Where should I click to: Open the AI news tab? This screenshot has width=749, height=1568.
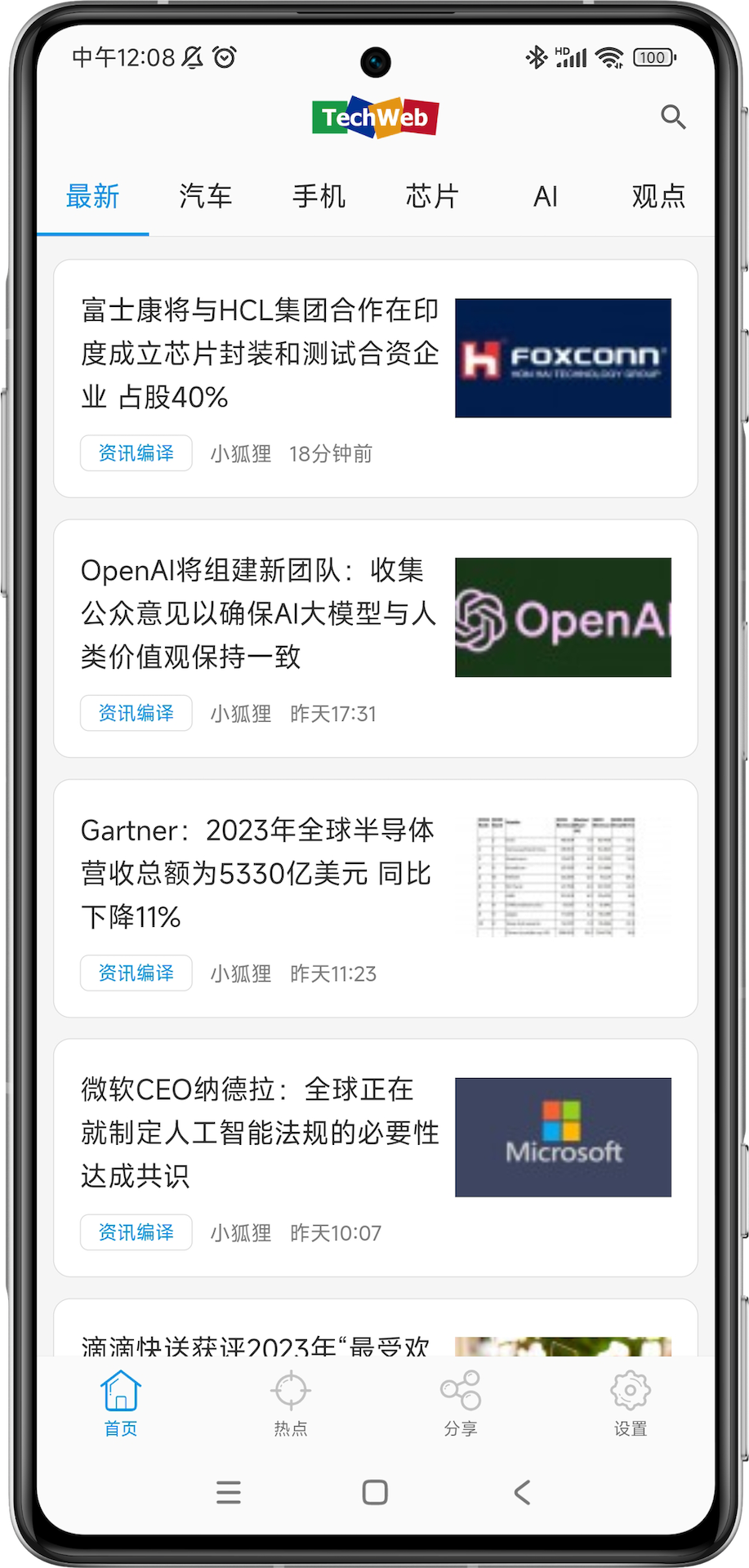544,196
